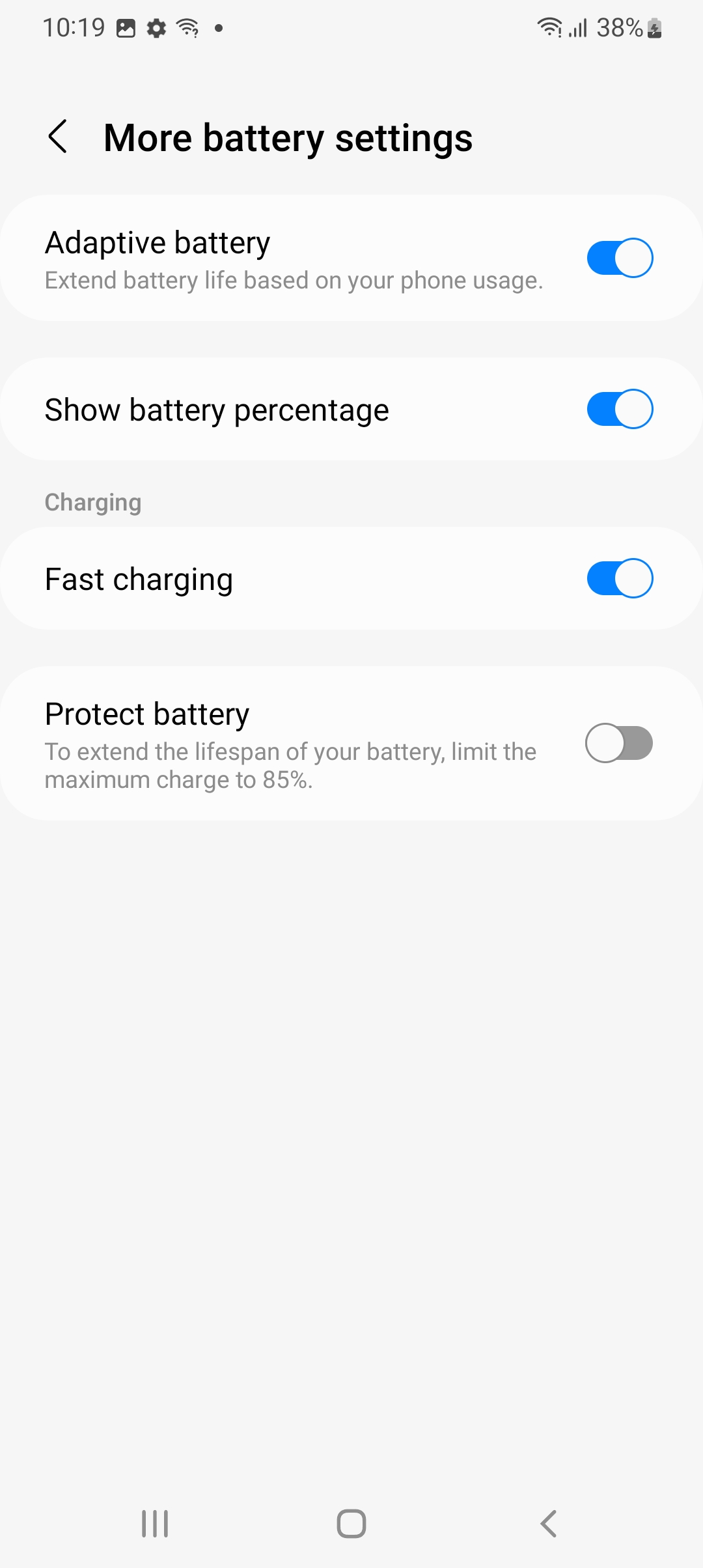Open recent apps from navigation bar
This screenshot has width=703, height=1568.
pyautogui.click(x=155, y=1524)
